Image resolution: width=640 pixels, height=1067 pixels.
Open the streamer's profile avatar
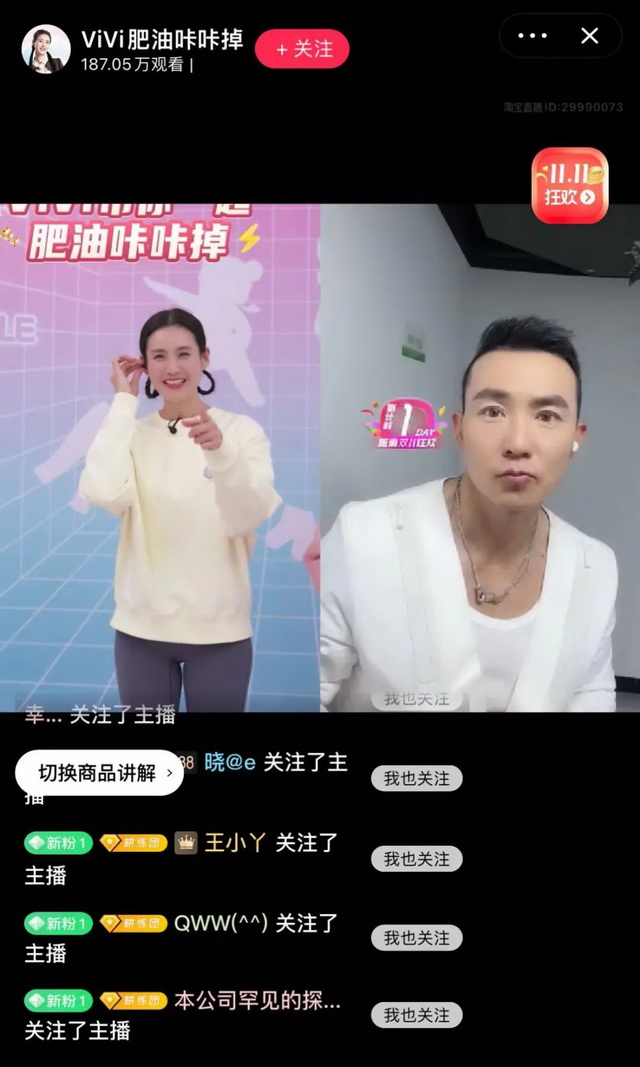point(46,49)
